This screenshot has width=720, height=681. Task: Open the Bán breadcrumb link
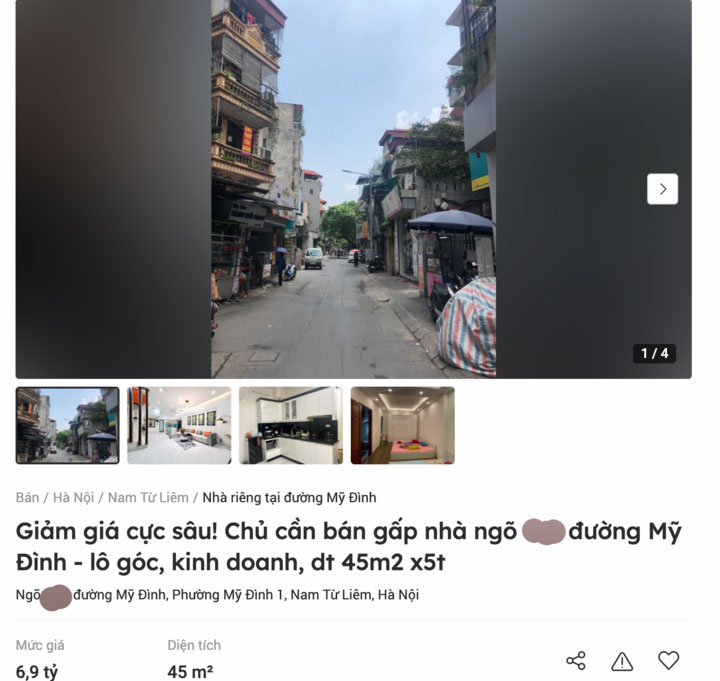(27, 497)
